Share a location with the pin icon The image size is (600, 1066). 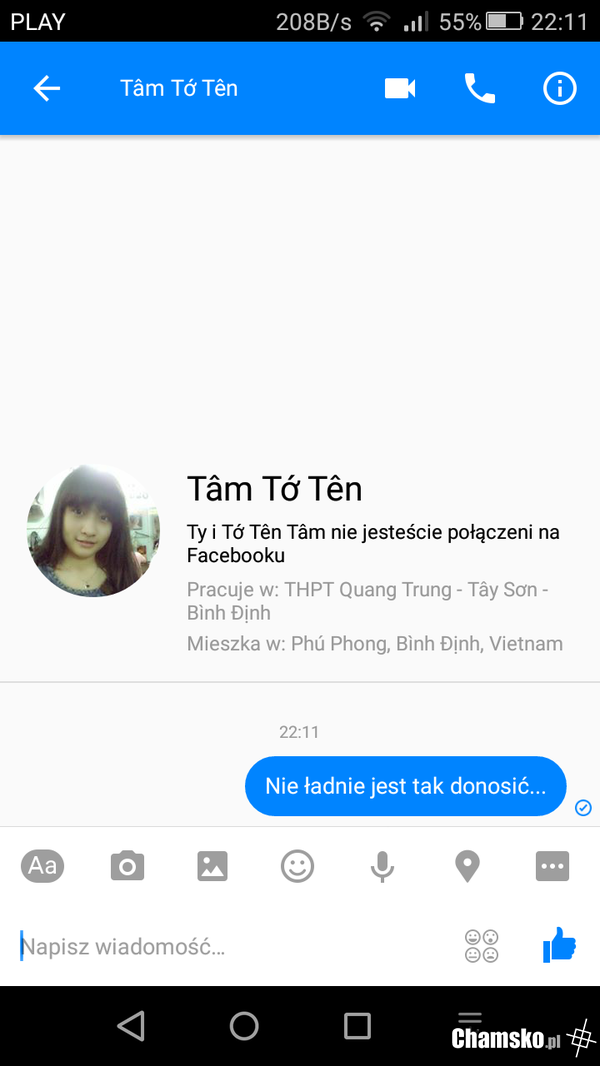pyautogui.click(x=467, y=865)
